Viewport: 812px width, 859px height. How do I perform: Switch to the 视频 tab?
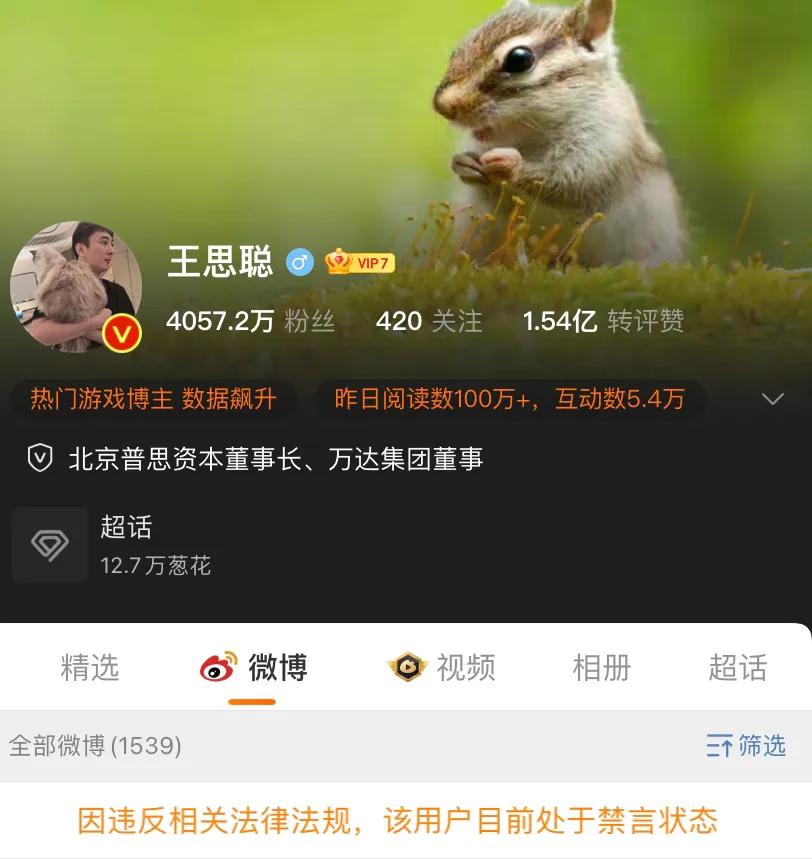[x=442, y=667]
